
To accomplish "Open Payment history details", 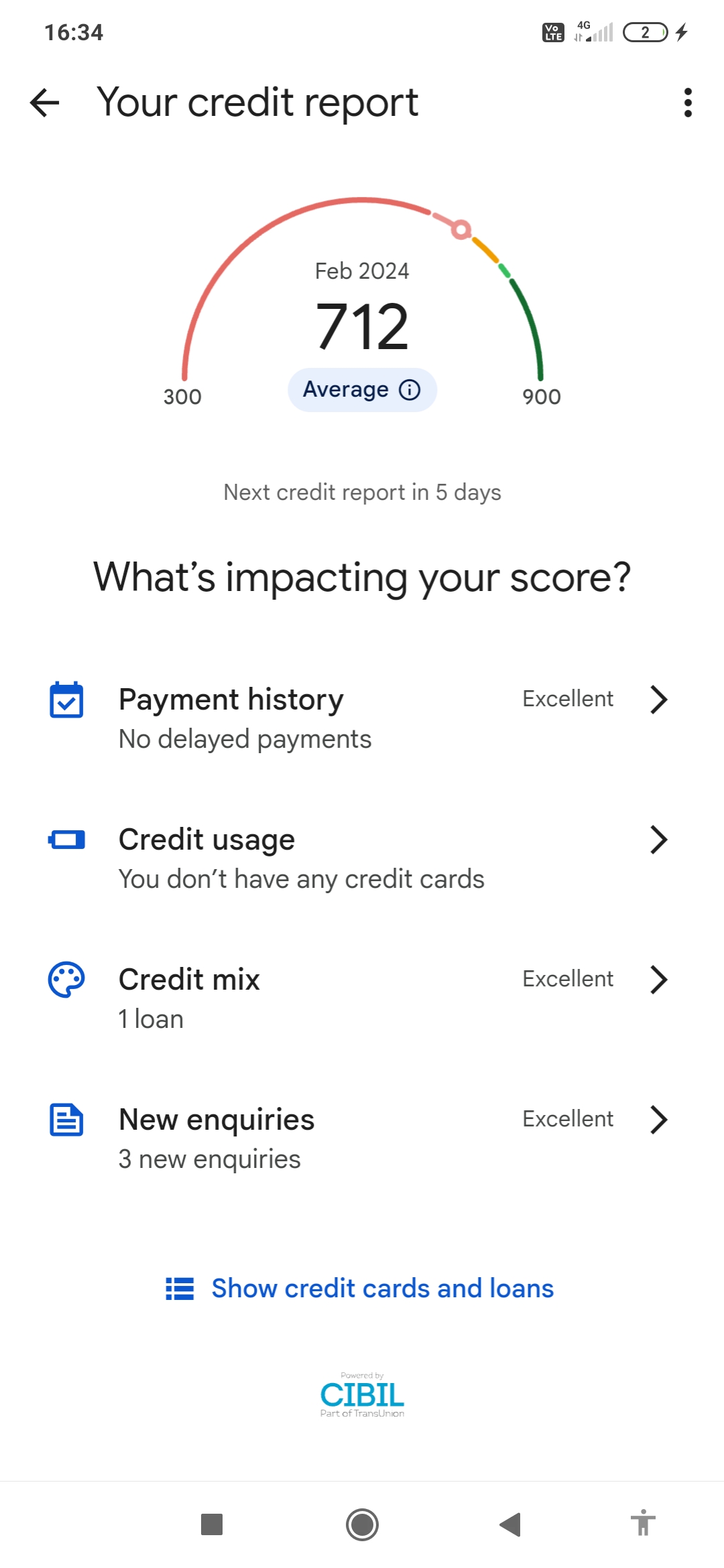I will (x=362, y=718).
